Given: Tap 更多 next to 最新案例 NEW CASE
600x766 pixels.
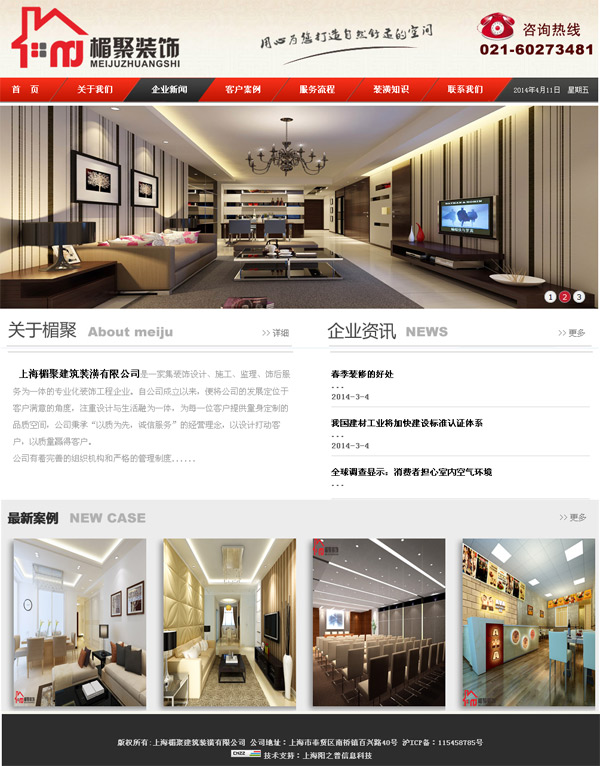Looking at the screenshot, I should click(572, 518).
